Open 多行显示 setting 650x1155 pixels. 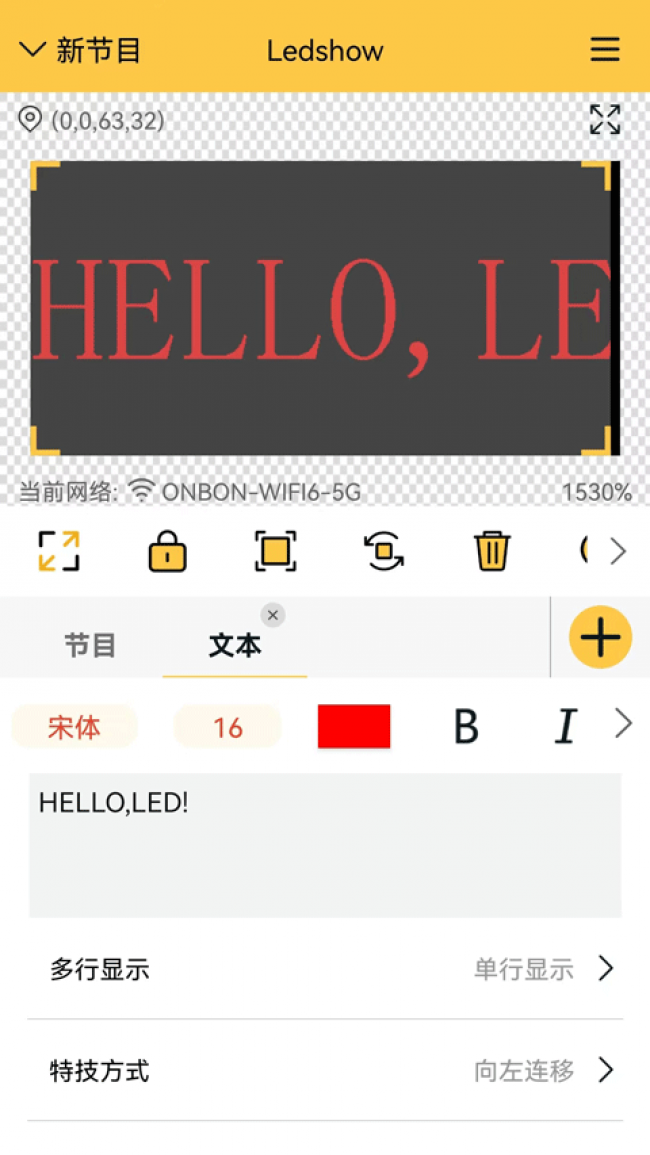coord(325,969)
